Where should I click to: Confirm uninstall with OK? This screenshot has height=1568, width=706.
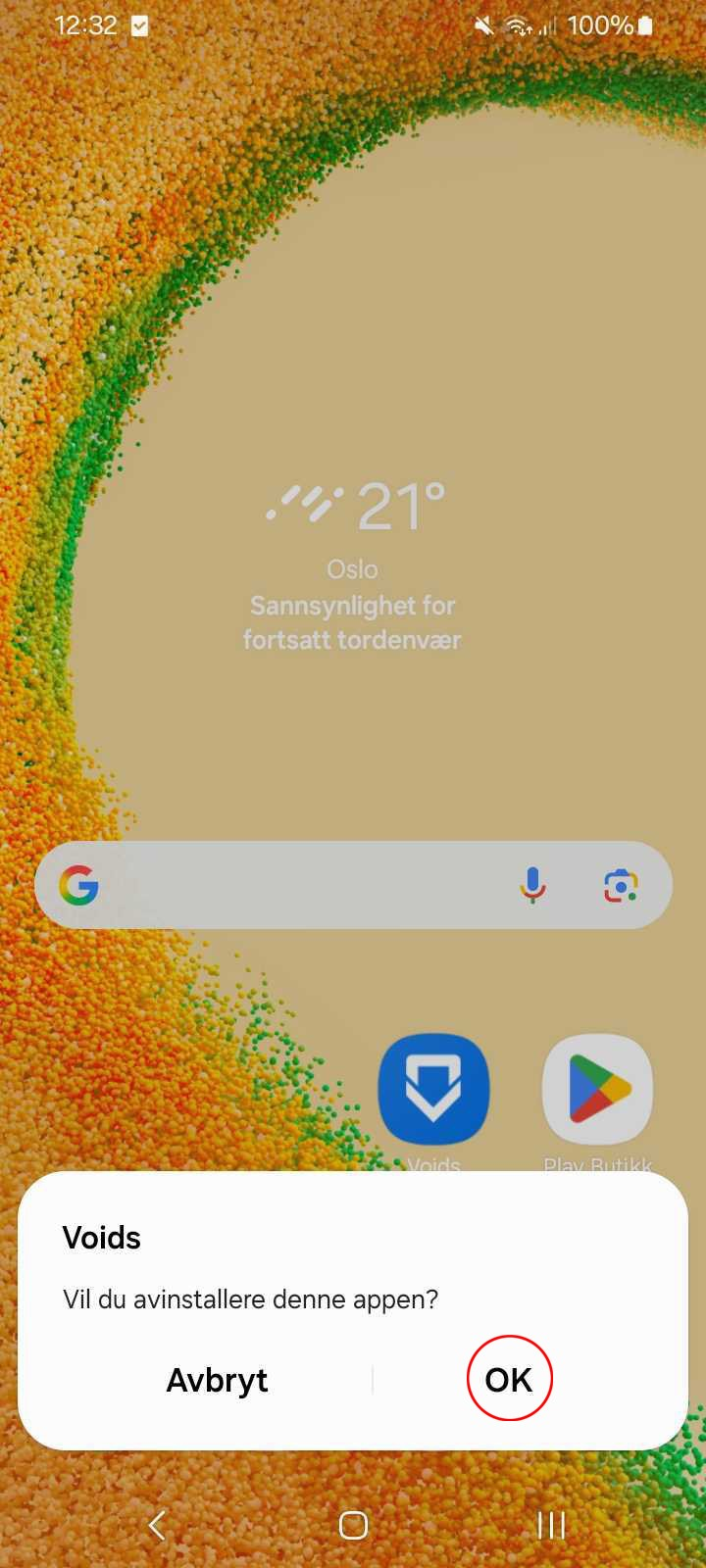click(x=509, y=1379)
